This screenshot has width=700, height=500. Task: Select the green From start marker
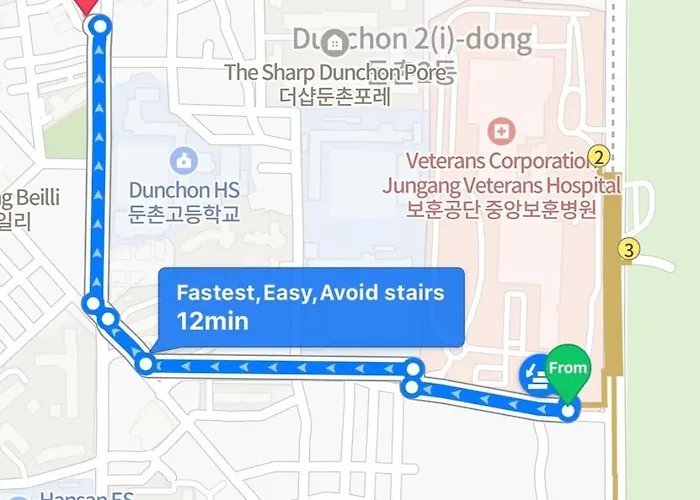[x=568, y=370]
